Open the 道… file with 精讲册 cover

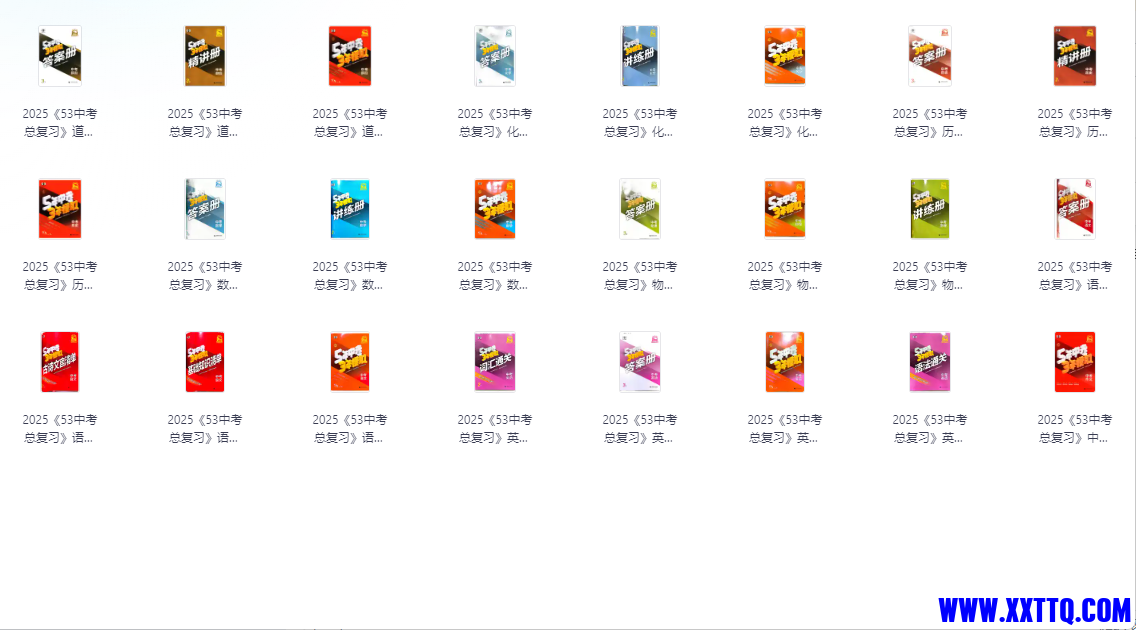[x=205, y=56]
